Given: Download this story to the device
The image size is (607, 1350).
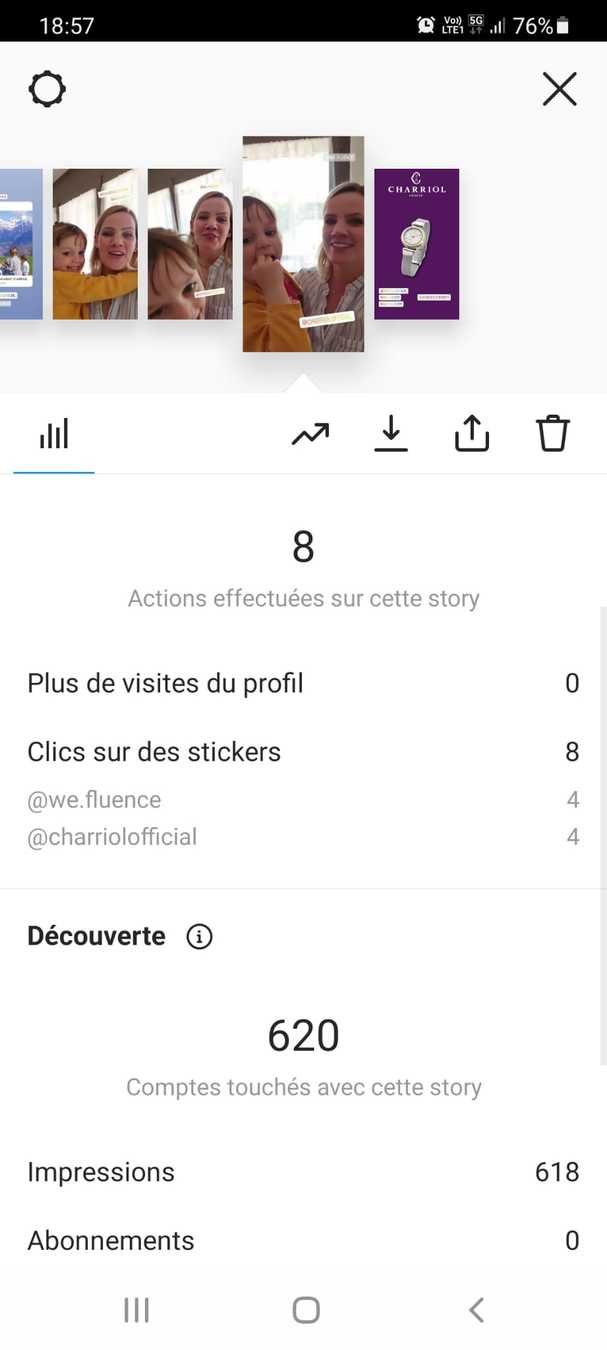Looking at the screenshot, I should click(391, 434).
